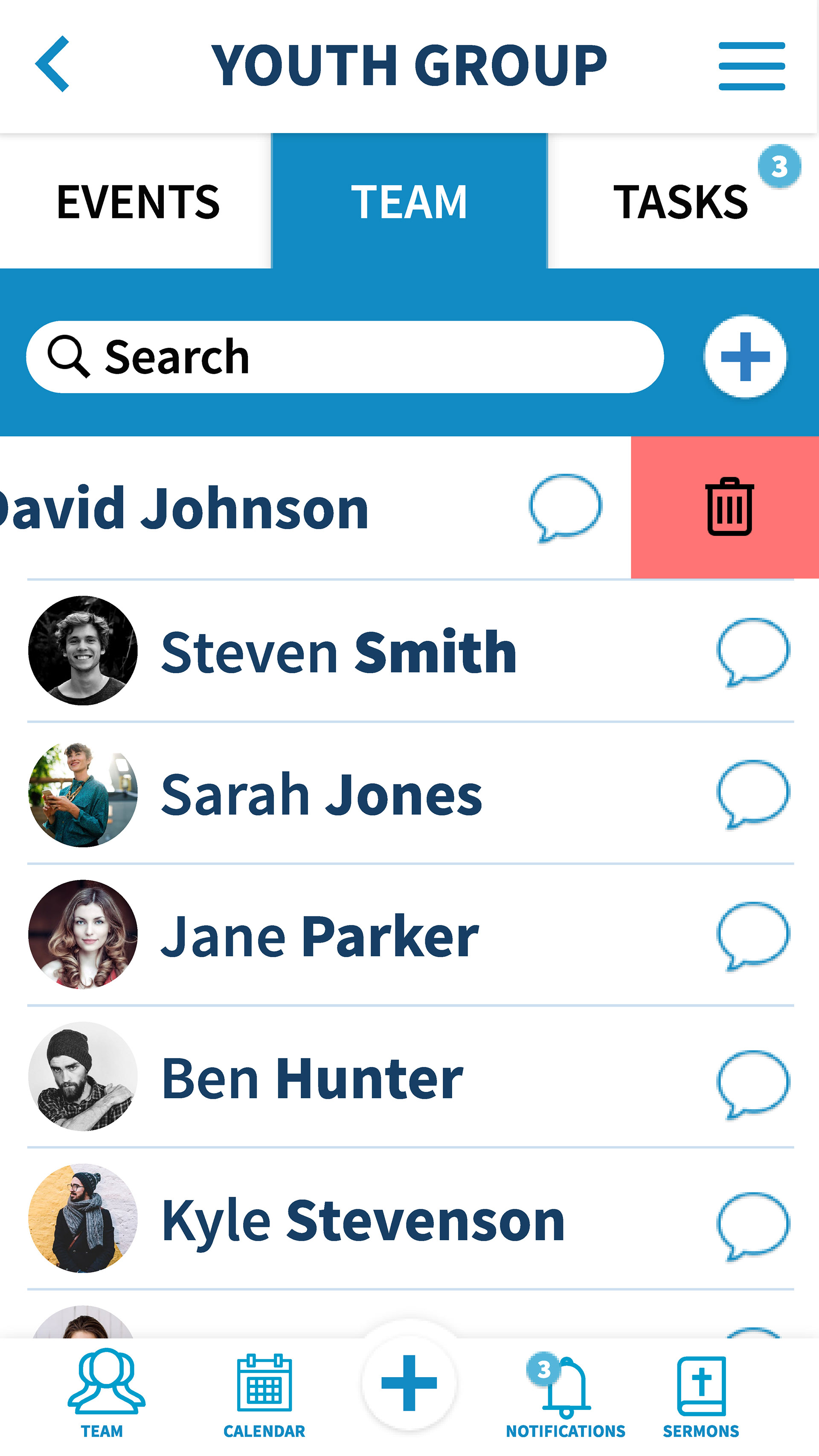Select the Team tab at top
The image size is (819, 1456).
(x=409, y=201)
